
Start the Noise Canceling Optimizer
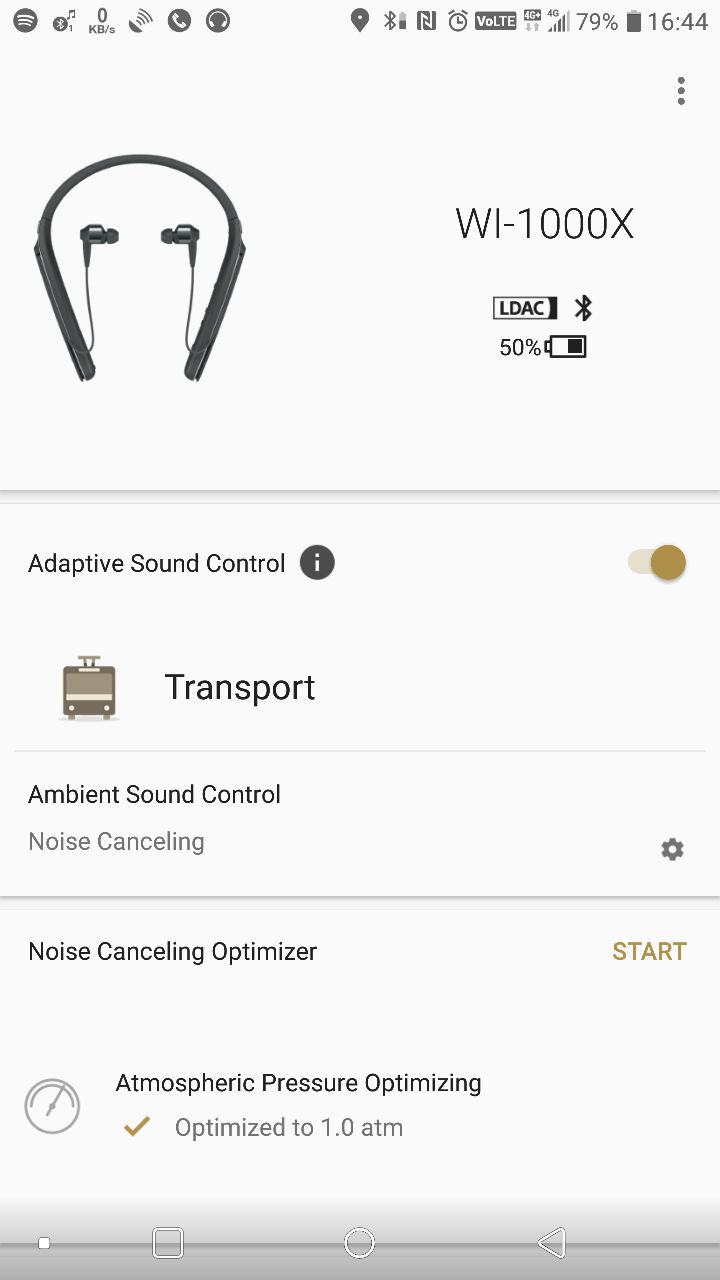coord(649,951)
